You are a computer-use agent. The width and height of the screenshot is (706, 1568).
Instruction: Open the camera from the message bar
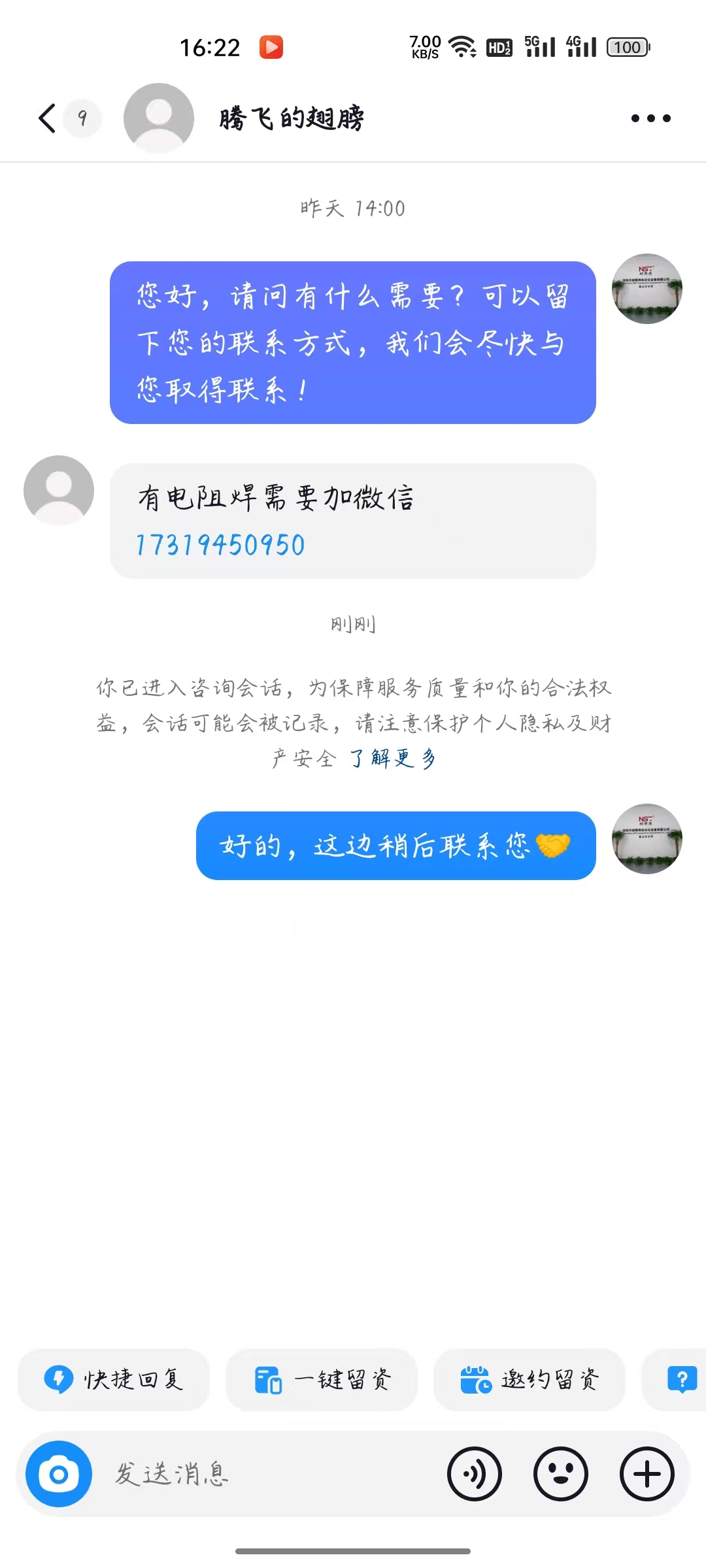click(x=59, y=1474)
